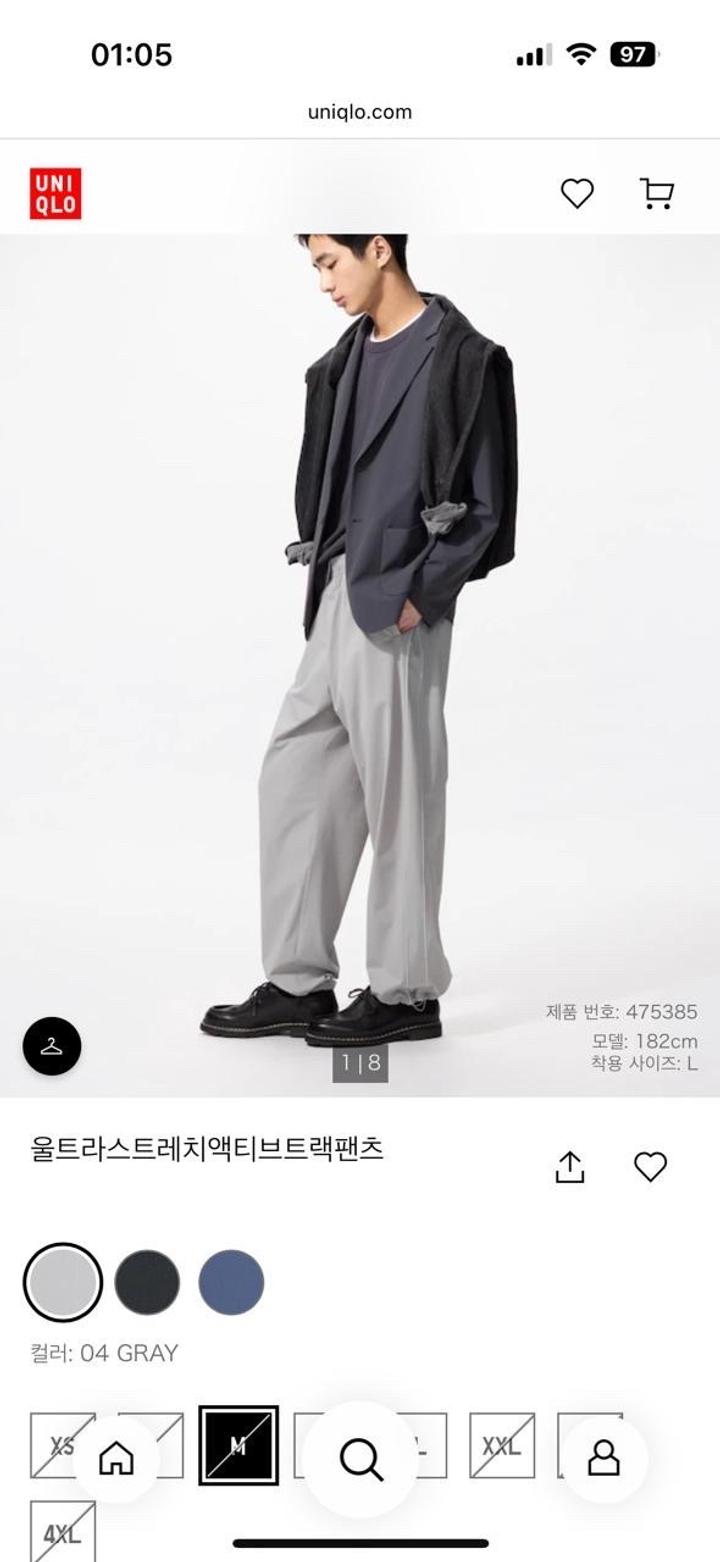Open the Uniqlo home logo

[55, 193]
